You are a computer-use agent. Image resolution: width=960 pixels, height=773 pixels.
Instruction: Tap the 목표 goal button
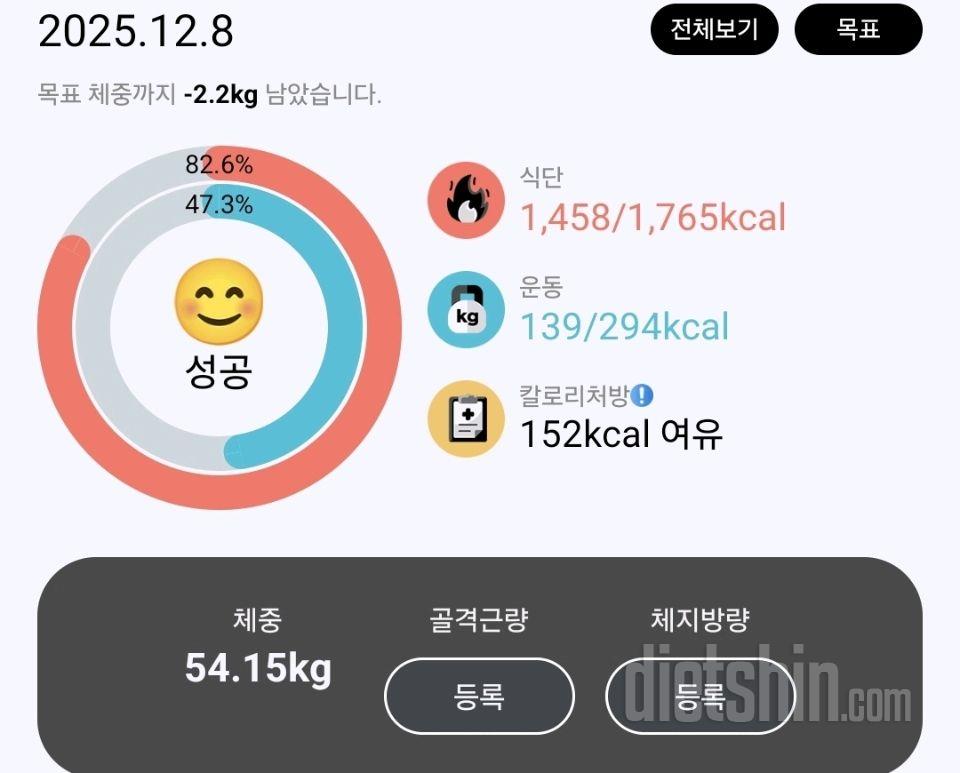[x=857, y=29]
